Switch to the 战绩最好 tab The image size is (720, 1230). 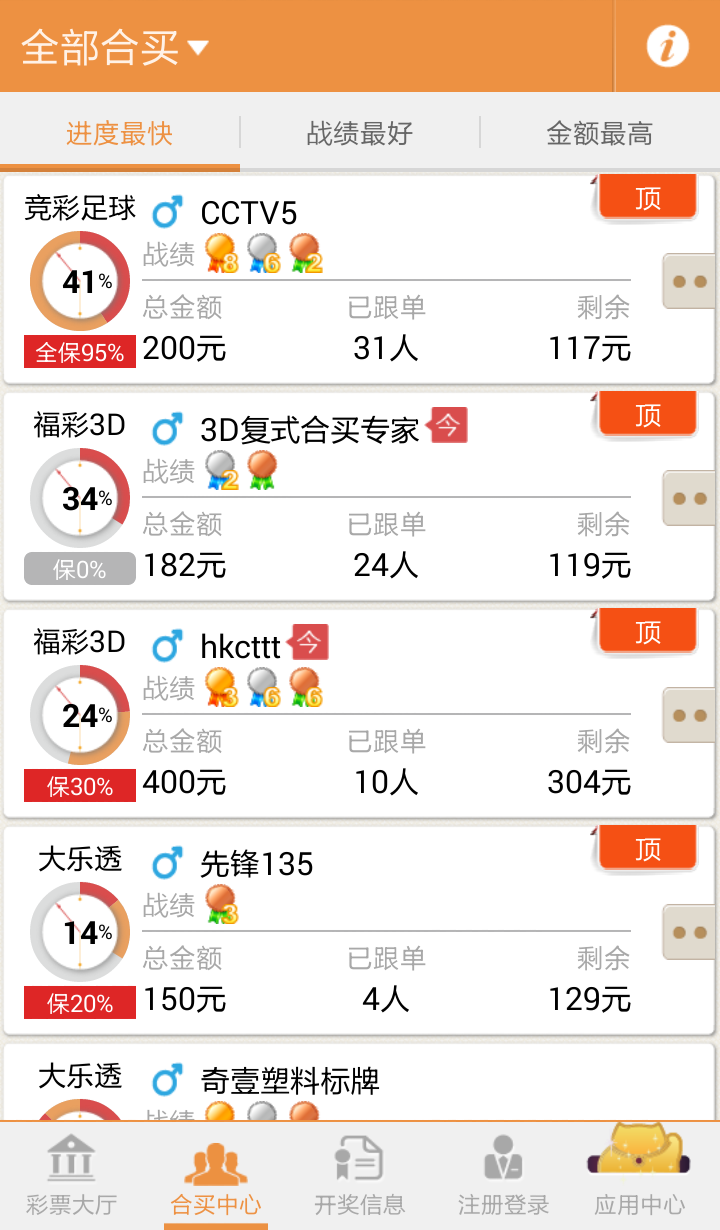pyautogui.click(x=360, y=134)
